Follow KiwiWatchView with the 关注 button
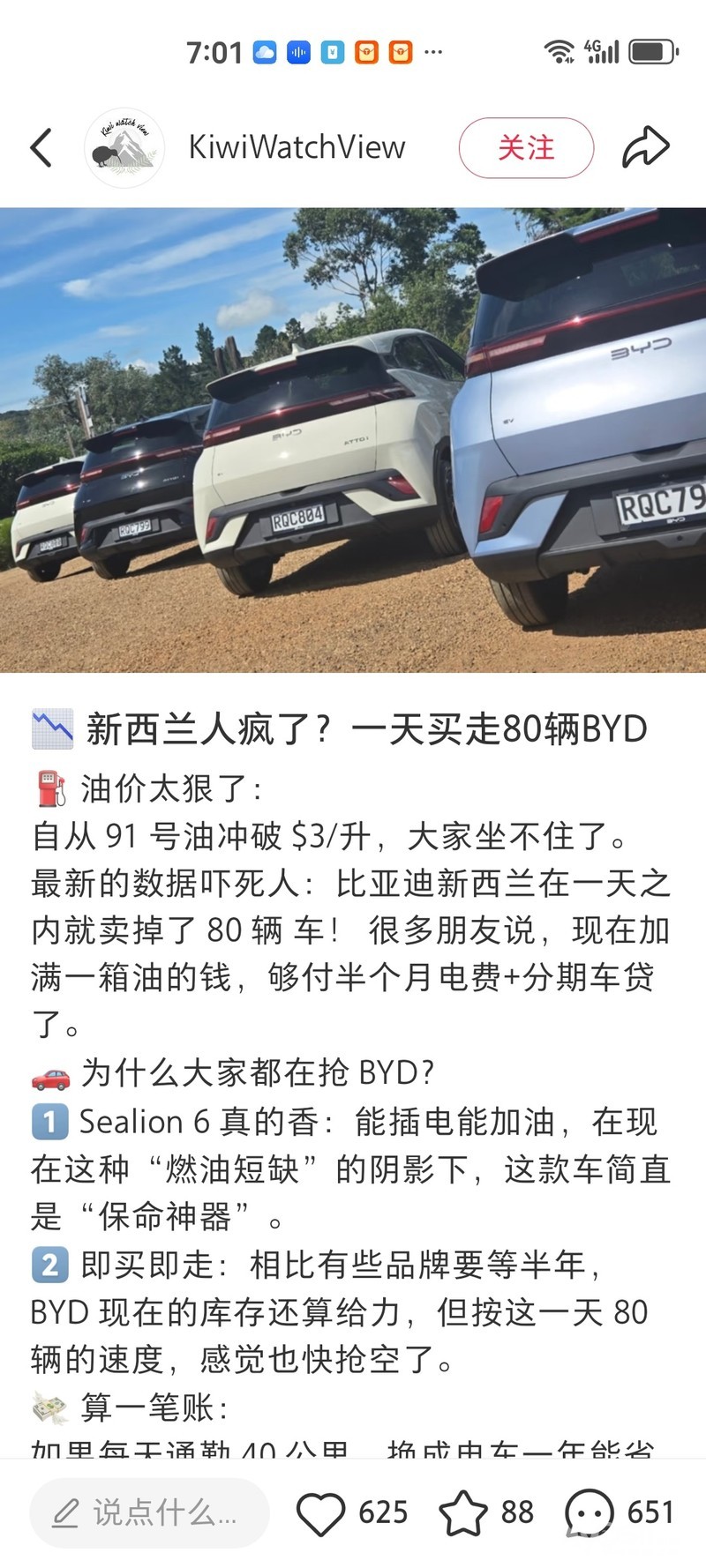The image size is (706, 1568). click(526, 147)
